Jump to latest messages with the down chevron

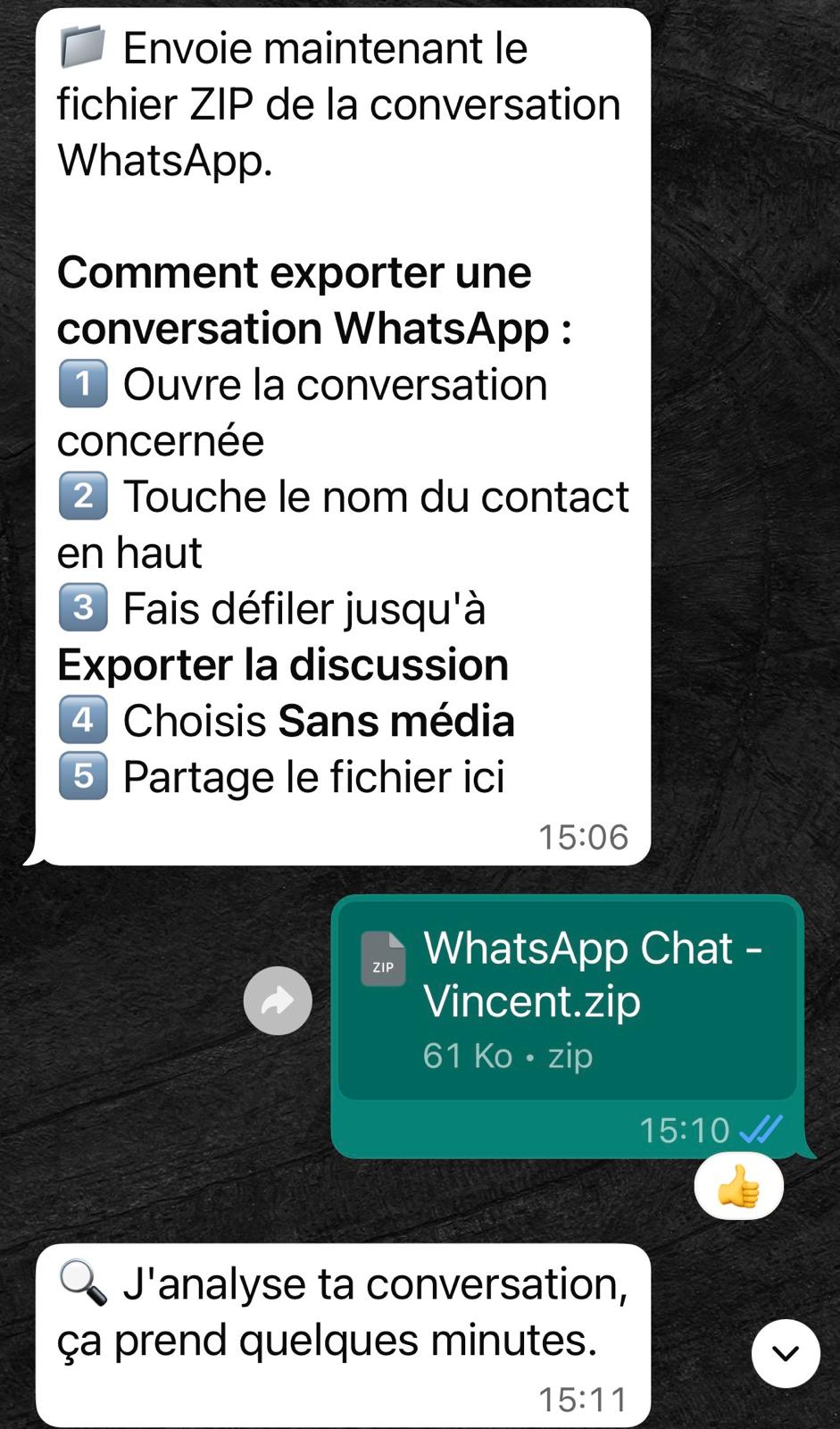pos(786,1353)
